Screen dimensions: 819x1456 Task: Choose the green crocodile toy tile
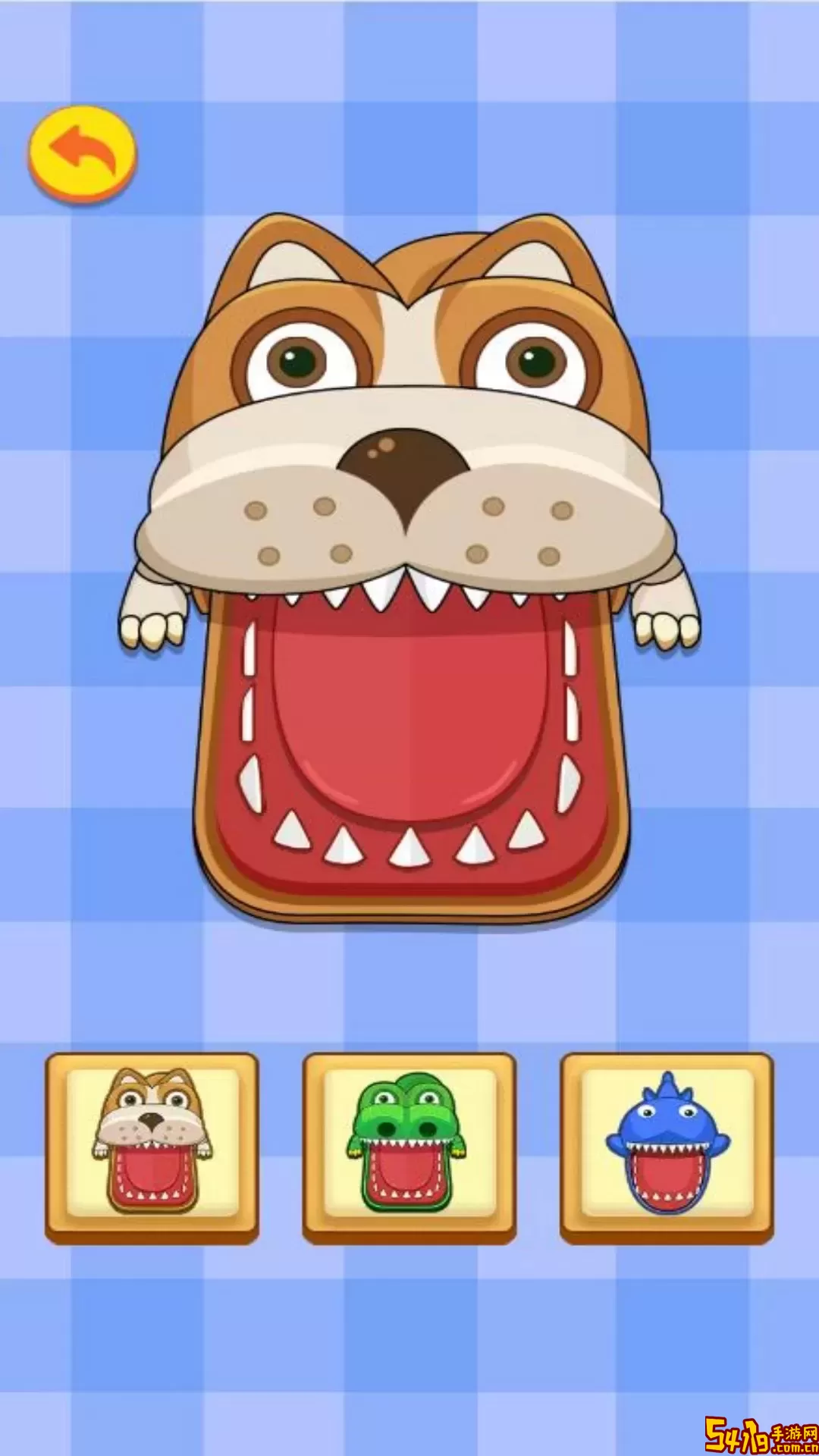tap(409, 1146)
